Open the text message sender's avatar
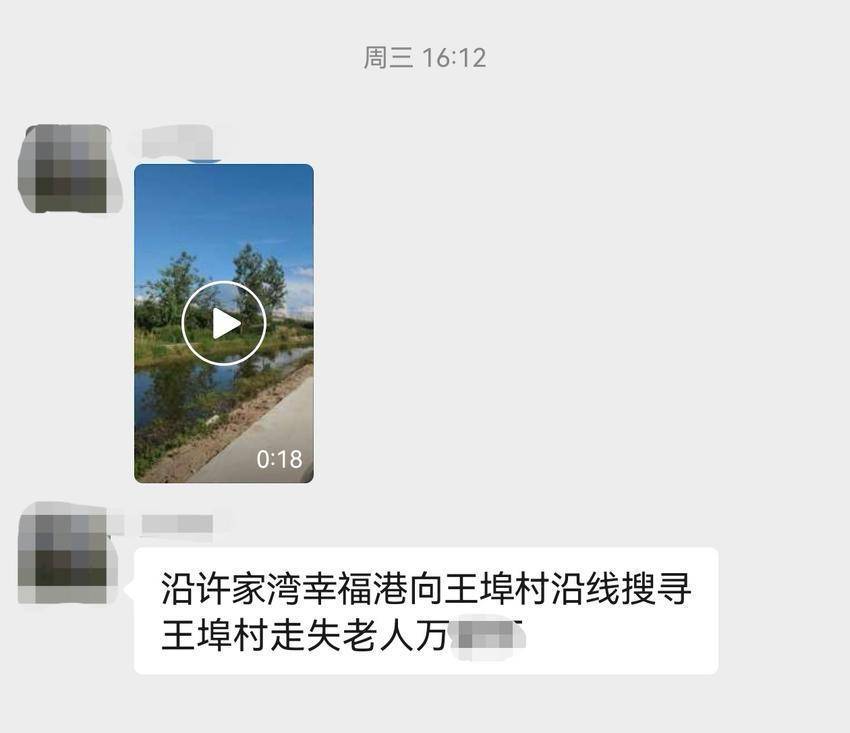Screen dimensions: 850x733 tap(66, 553)
